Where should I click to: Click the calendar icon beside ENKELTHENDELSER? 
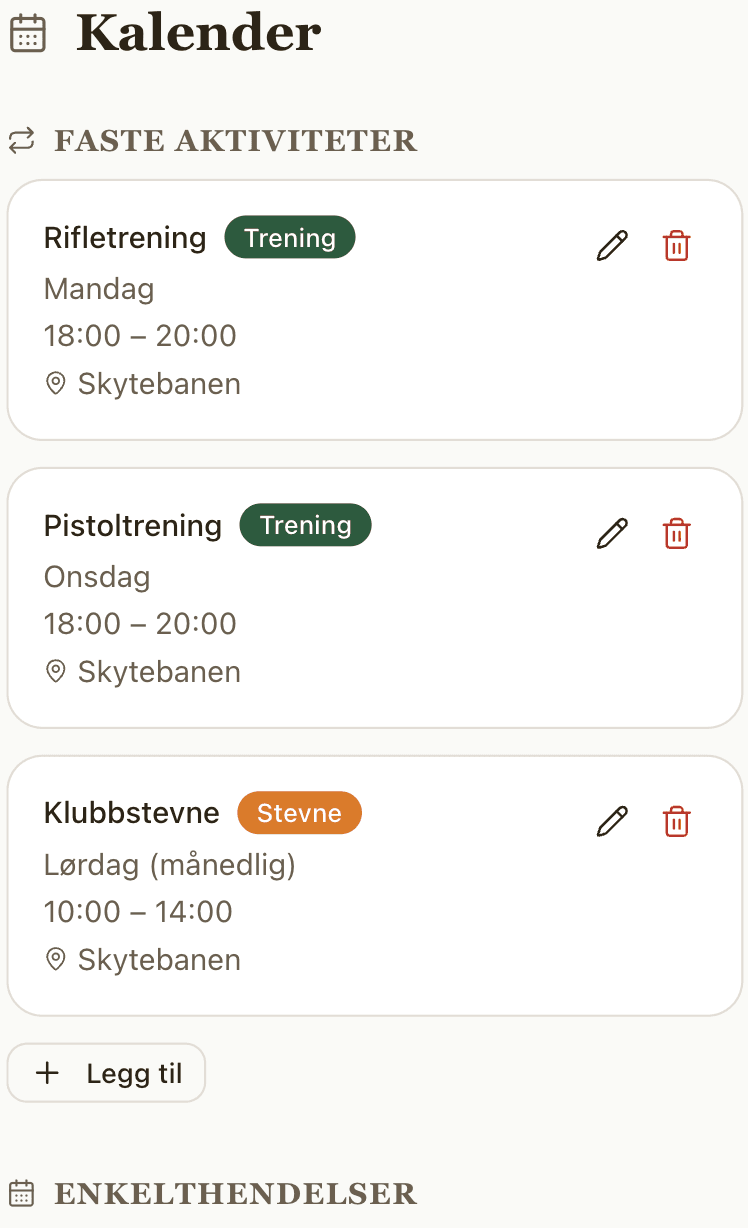pos(21,1193)
